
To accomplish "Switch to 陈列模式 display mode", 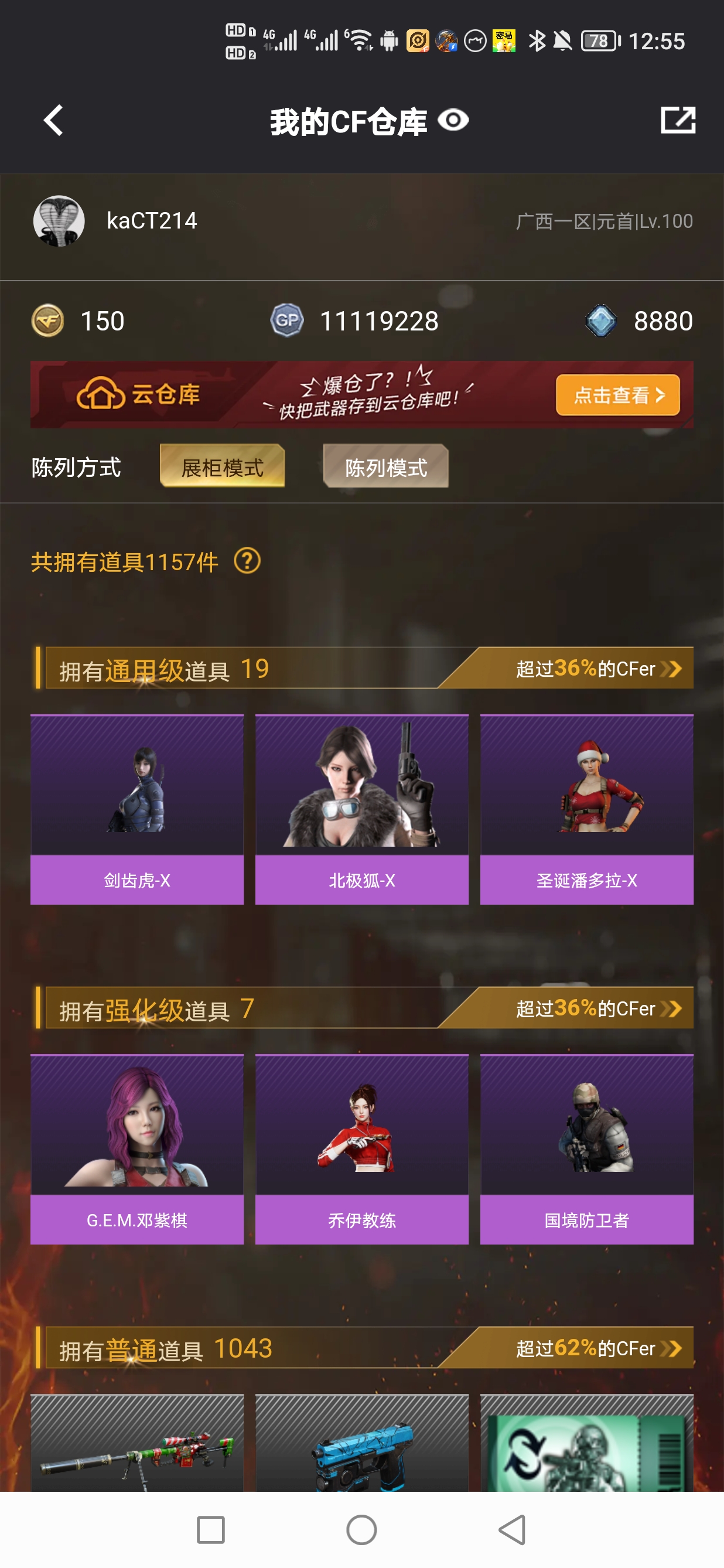I will point(386,467).
